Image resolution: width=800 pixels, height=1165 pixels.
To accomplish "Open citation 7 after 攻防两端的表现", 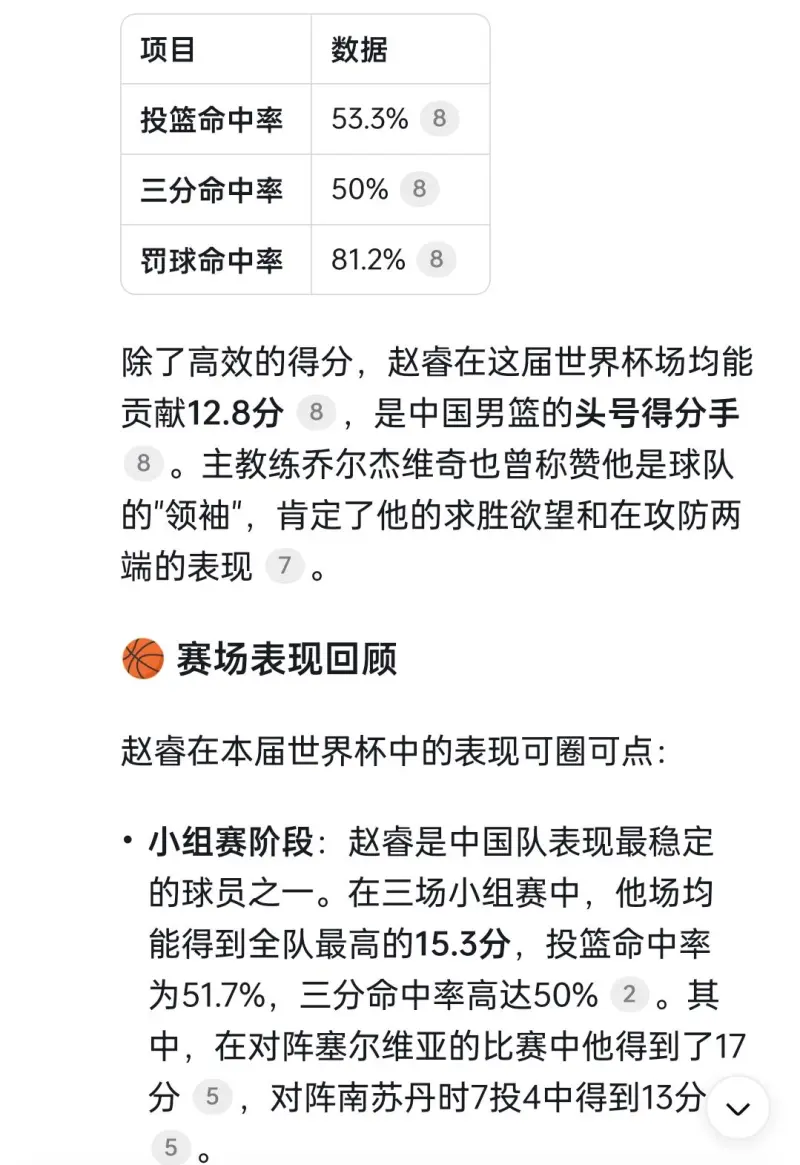I will click(284, 567).
